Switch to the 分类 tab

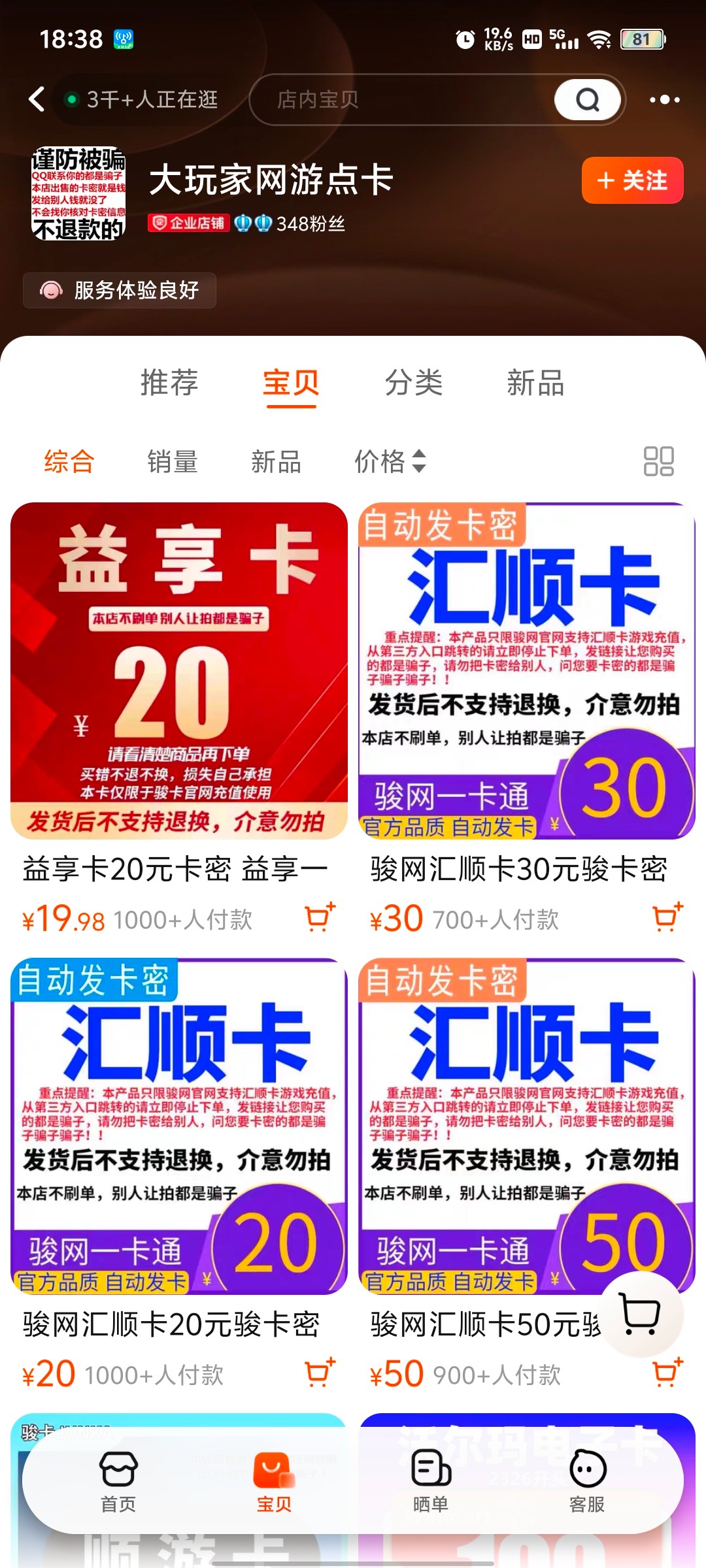point(413,384)
